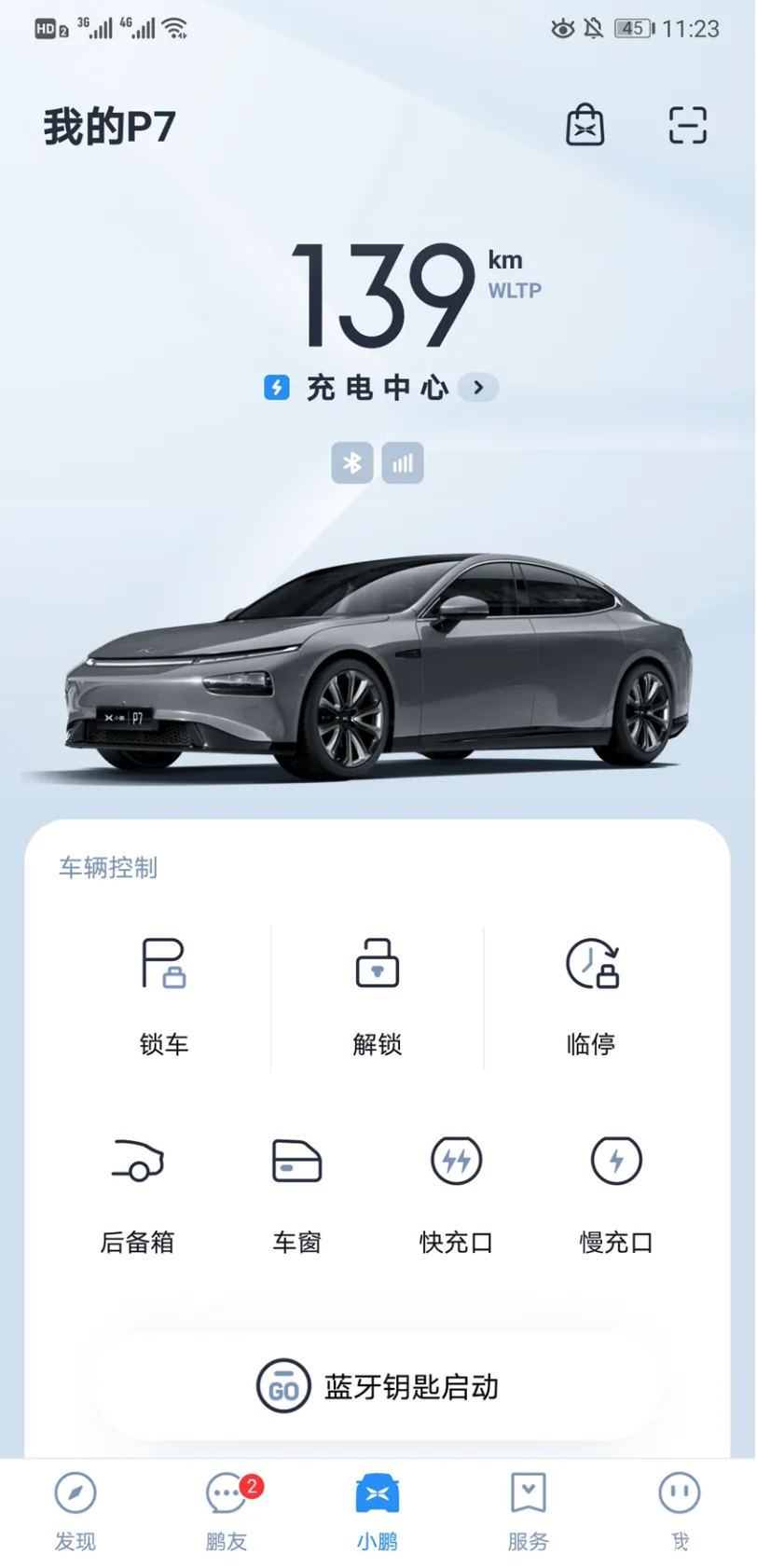Switch to the 小鹏 tab

point(378,1512)
